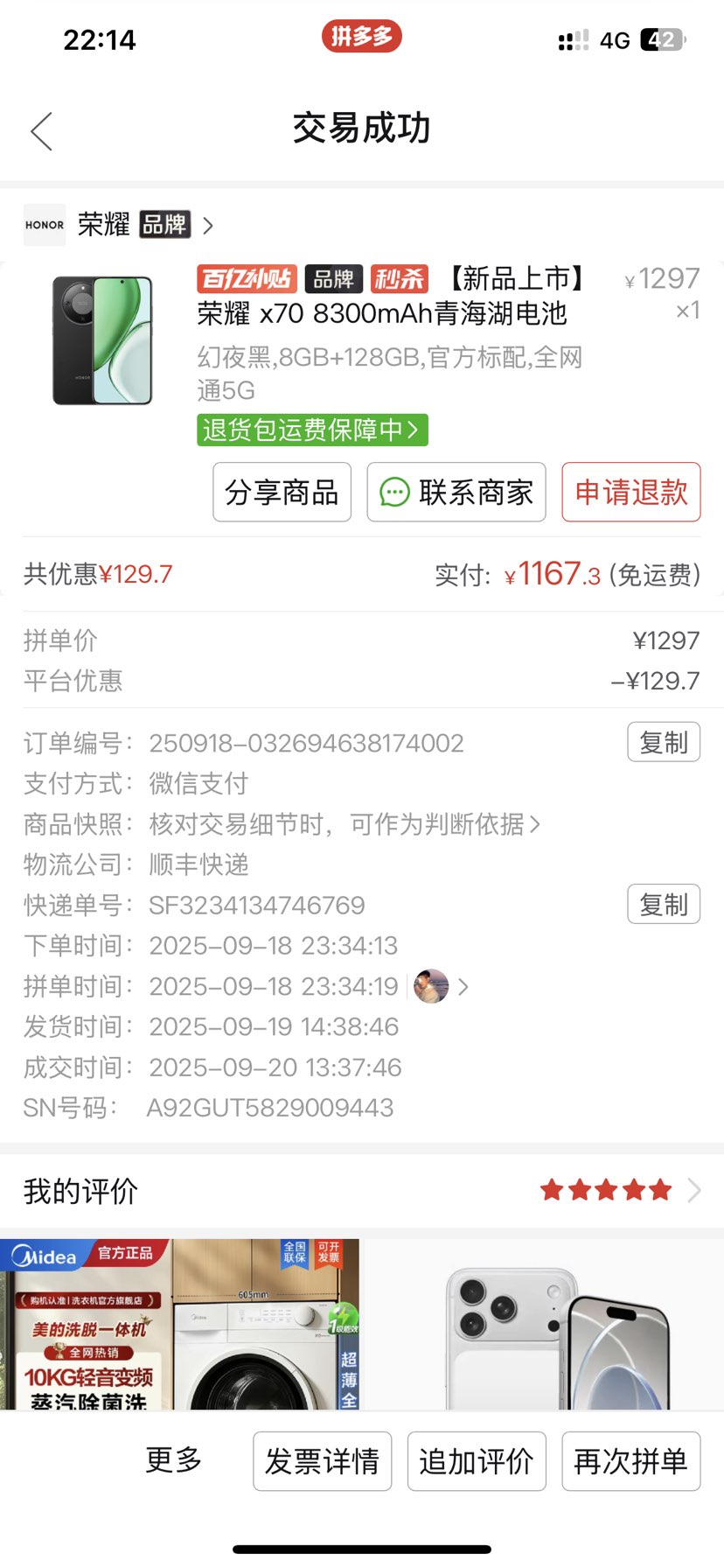The width and height of the screenshot is (724, 1568).
Task: Tap the user avatar next to 拼单时间
Action: pos(429,986)
